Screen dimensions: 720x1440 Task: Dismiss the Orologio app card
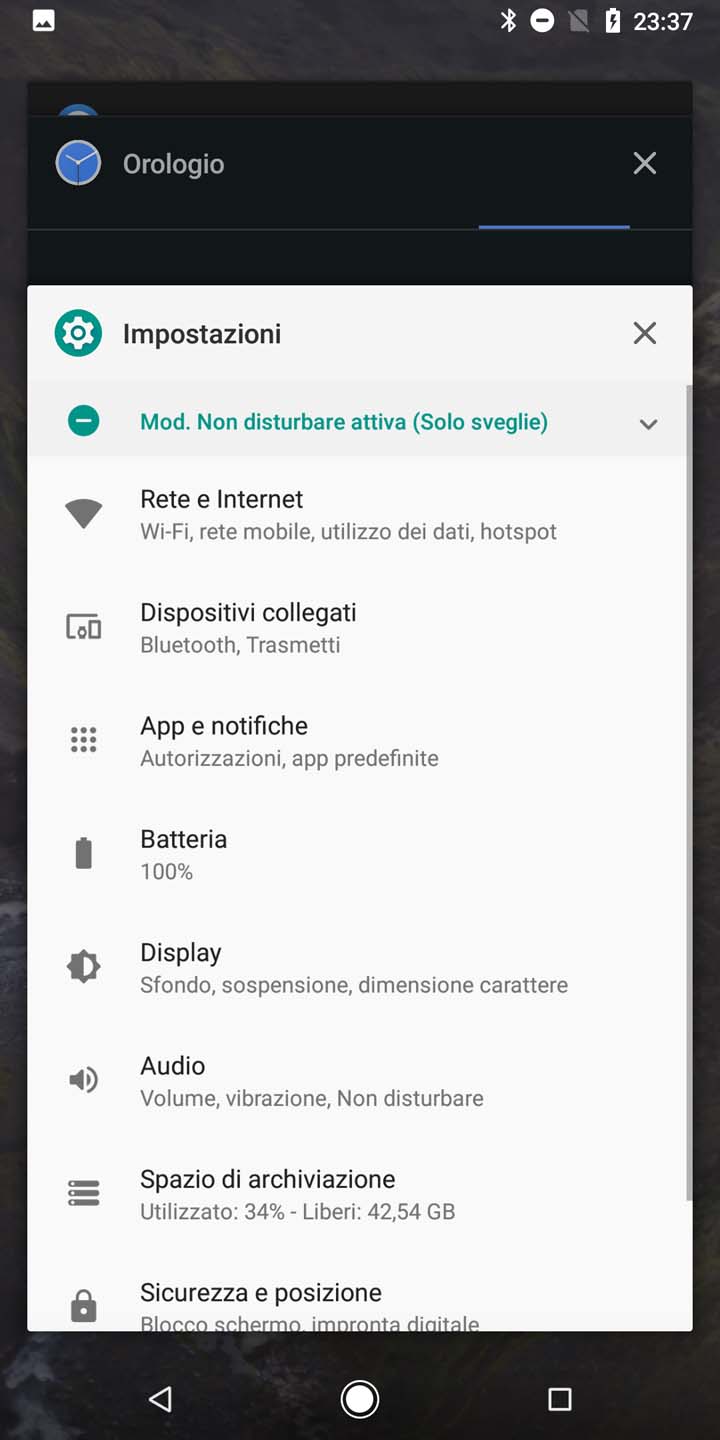[645, 163]
